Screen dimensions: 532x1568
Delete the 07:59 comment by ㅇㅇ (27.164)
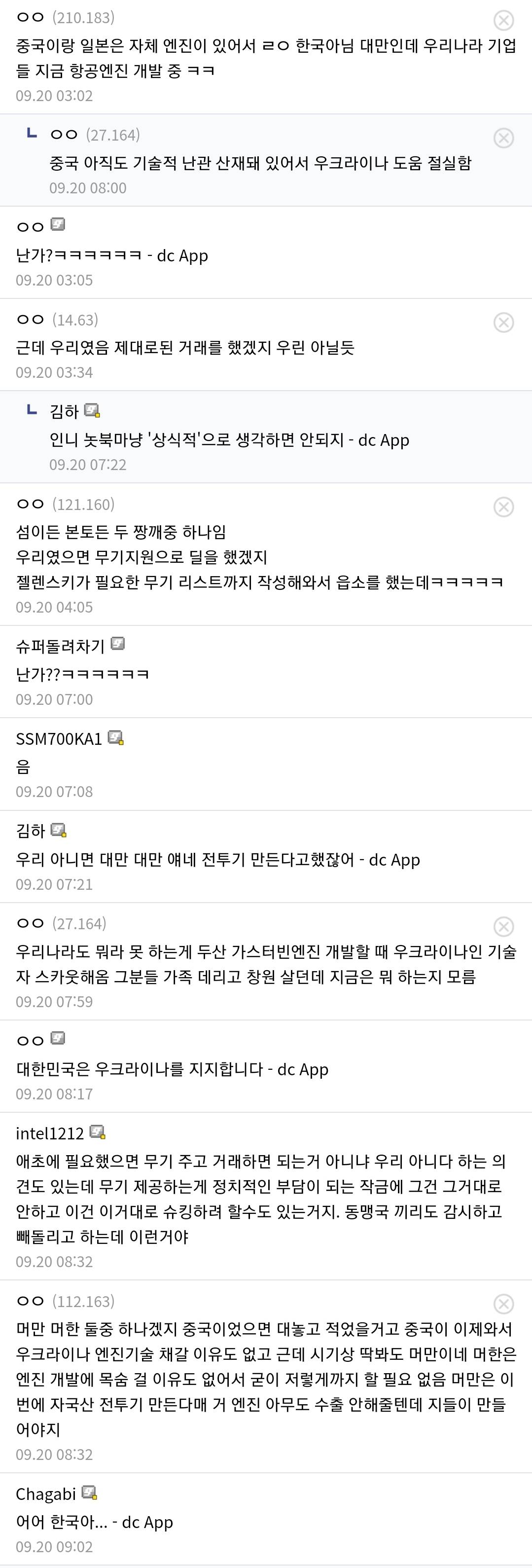tap(503, 926)
